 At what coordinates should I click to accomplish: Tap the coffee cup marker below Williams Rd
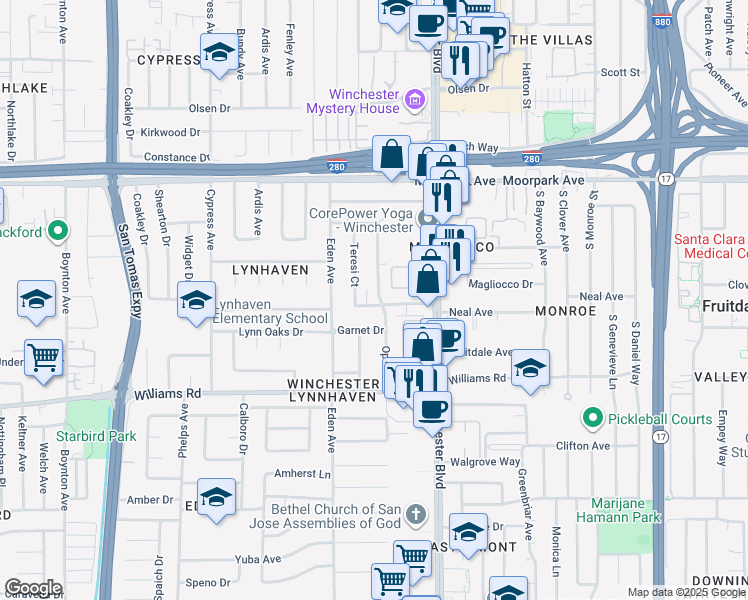(x=433, y=413)
